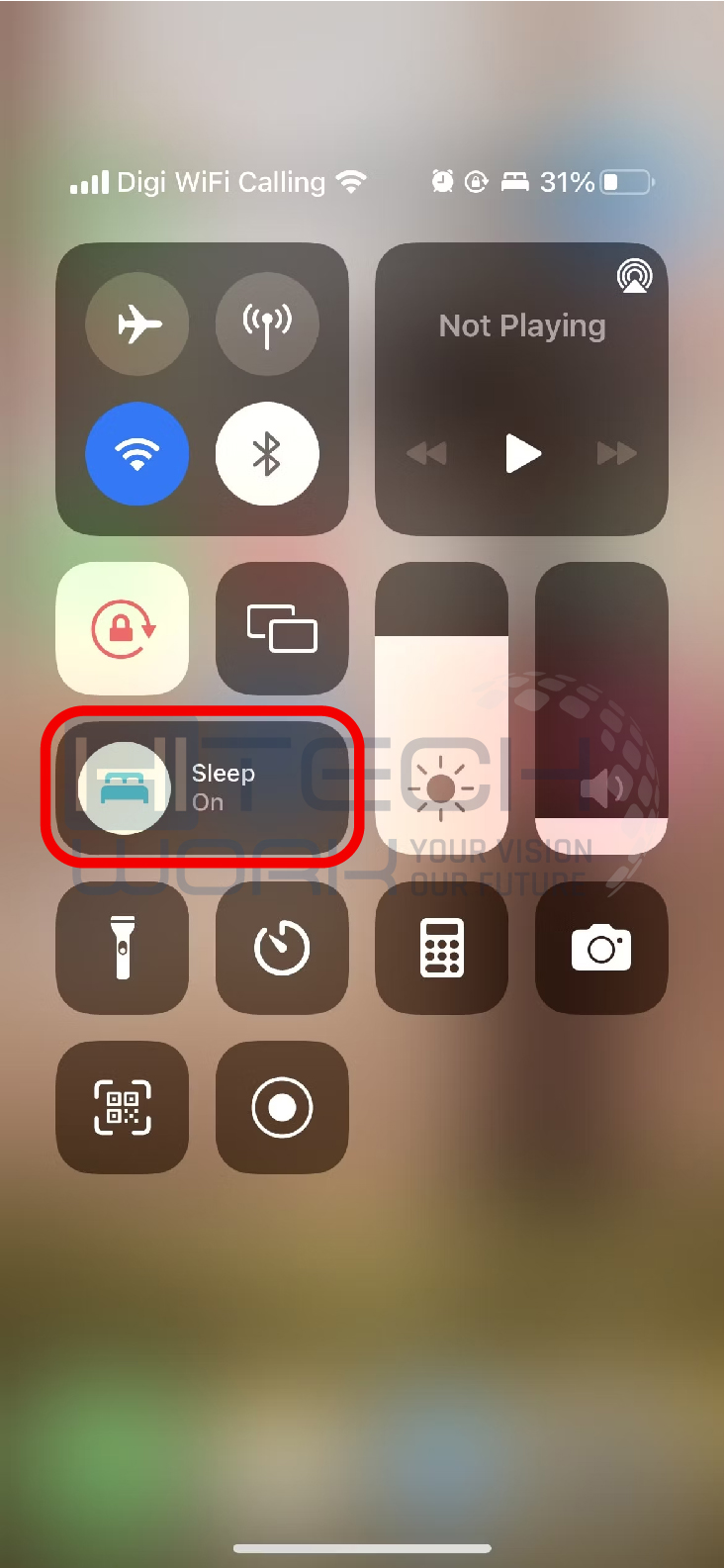Image resolution: width=725 pixels, height=1568 pixels.
Task: Open Screen Mirroring
Action: pyautogui.click(x=282, y=628)
